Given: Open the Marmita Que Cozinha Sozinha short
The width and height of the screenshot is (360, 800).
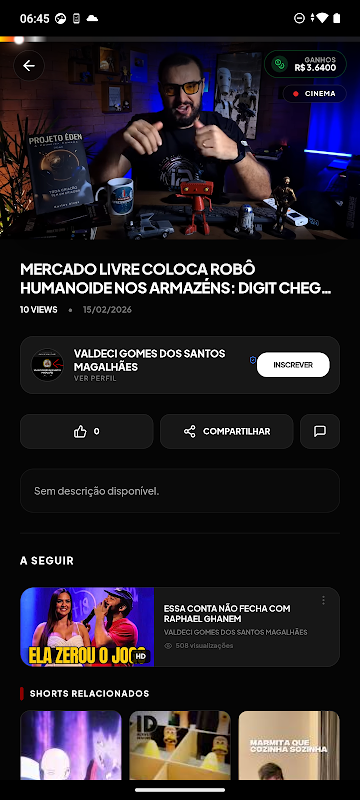Looking at the screenshot, I should [x=289, y=745].
